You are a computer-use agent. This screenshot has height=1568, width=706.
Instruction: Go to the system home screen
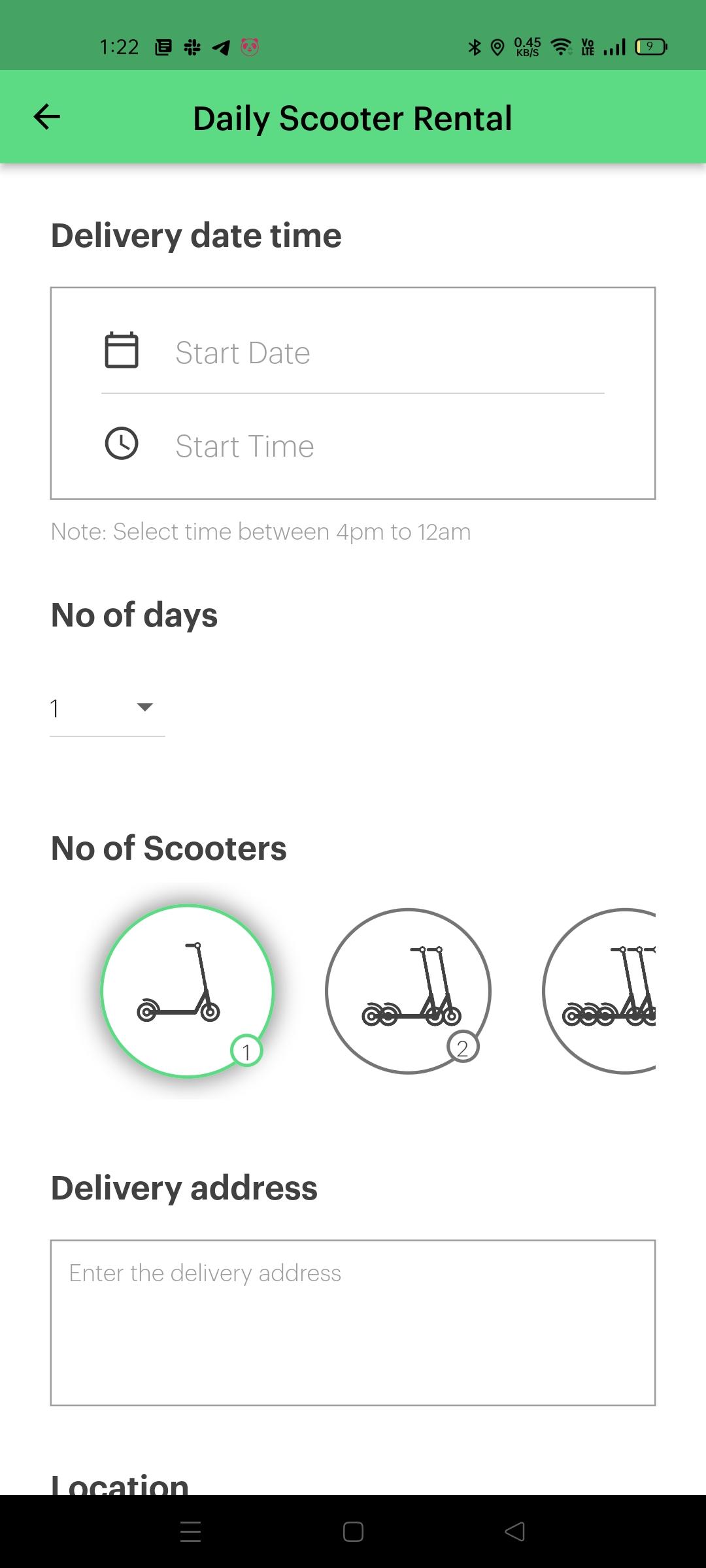(353, 1531)
